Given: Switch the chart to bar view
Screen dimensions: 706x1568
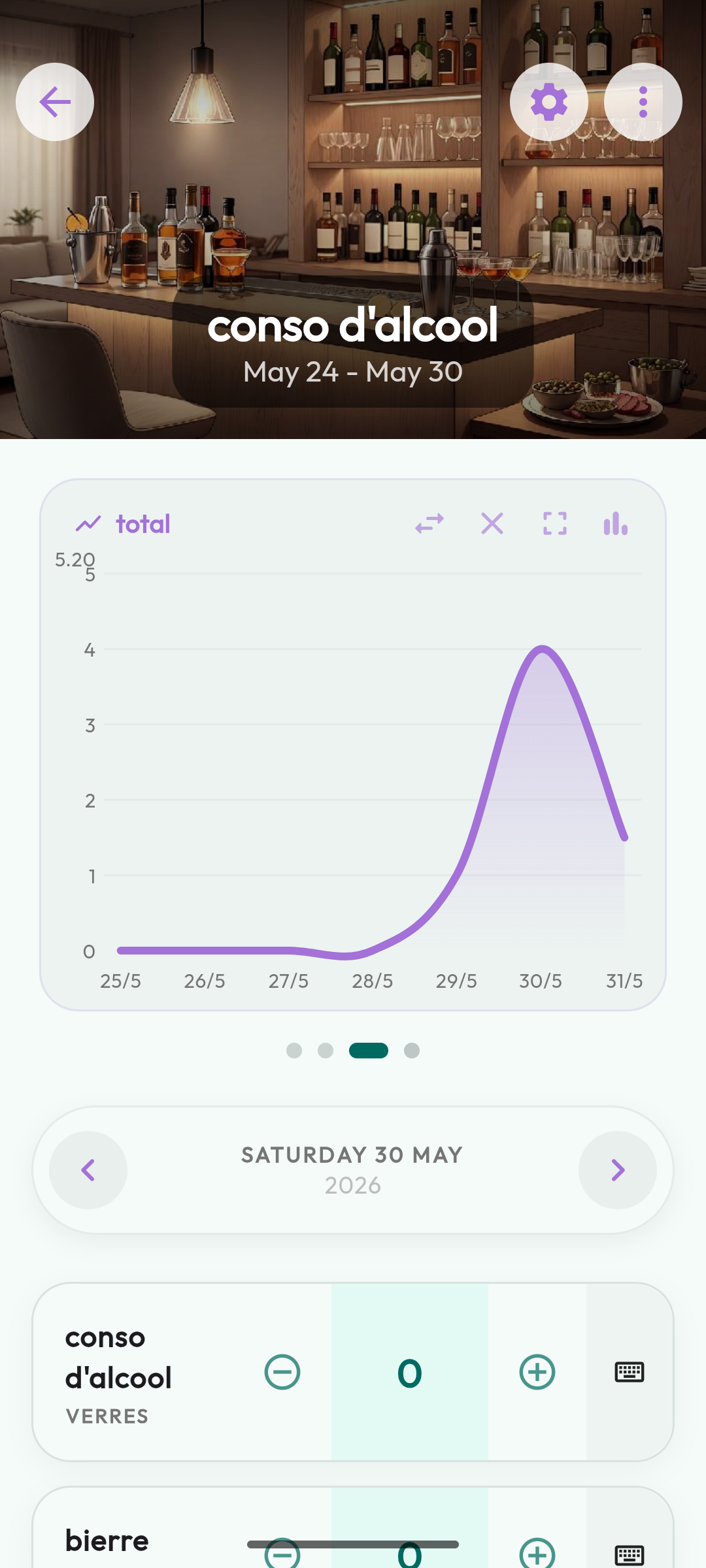Looking at the screenshot, I should (x=616, y=523).
